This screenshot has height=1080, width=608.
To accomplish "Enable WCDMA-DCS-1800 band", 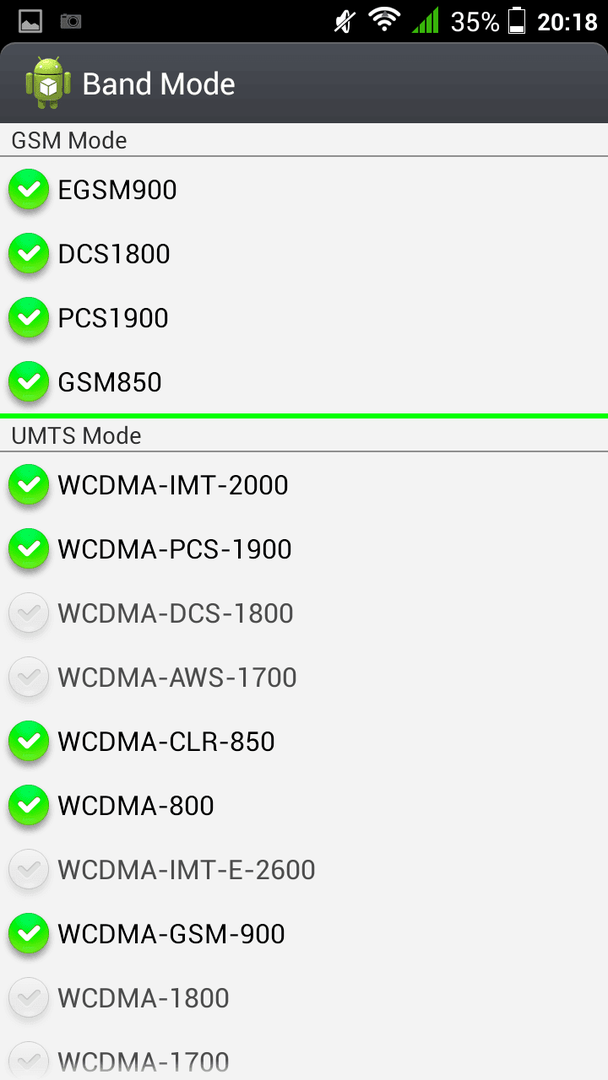I will (29, 613).
